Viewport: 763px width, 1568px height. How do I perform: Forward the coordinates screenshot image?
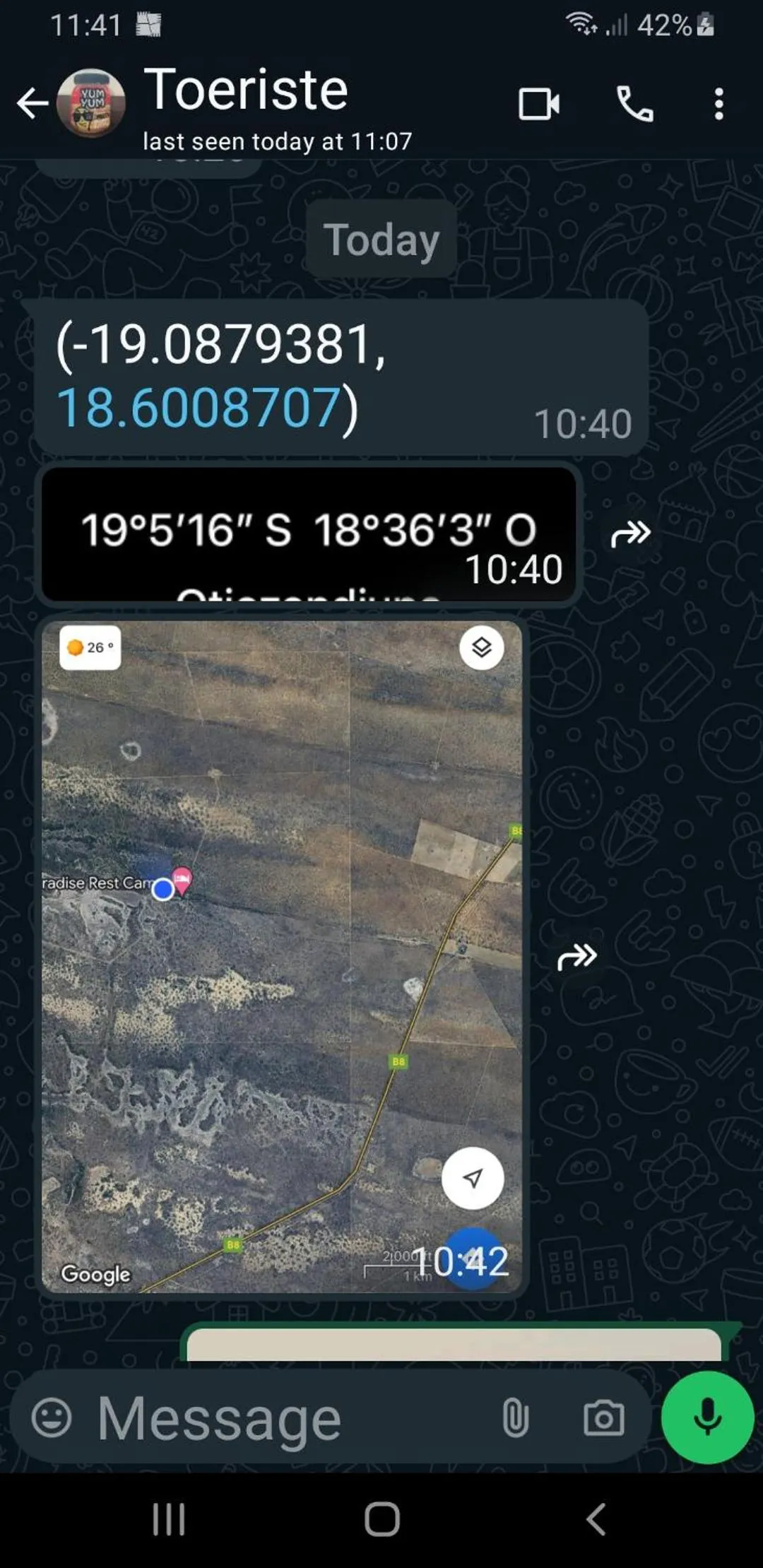pos(629,534)
